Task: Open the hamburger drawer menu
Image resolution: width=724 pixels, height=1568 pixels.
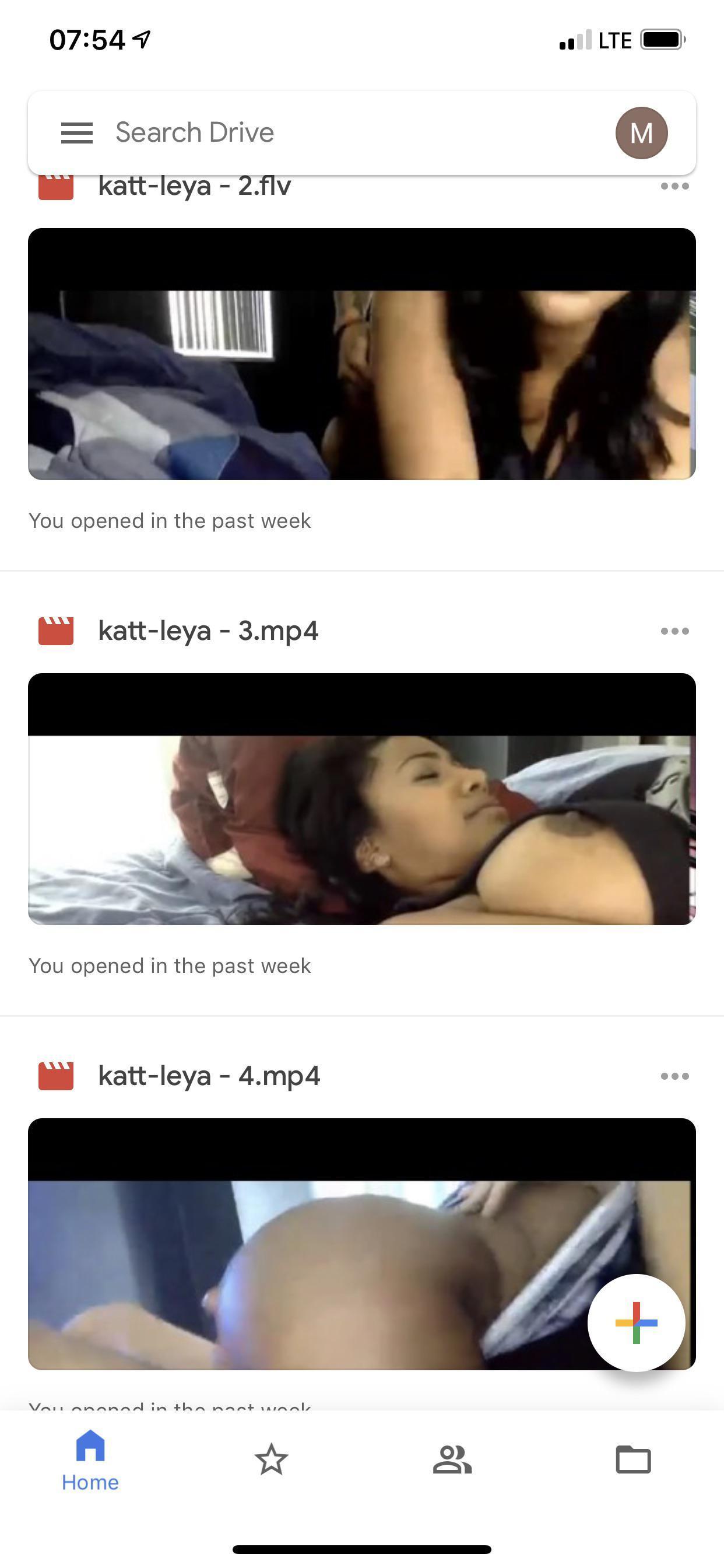Action: (77, 132)
